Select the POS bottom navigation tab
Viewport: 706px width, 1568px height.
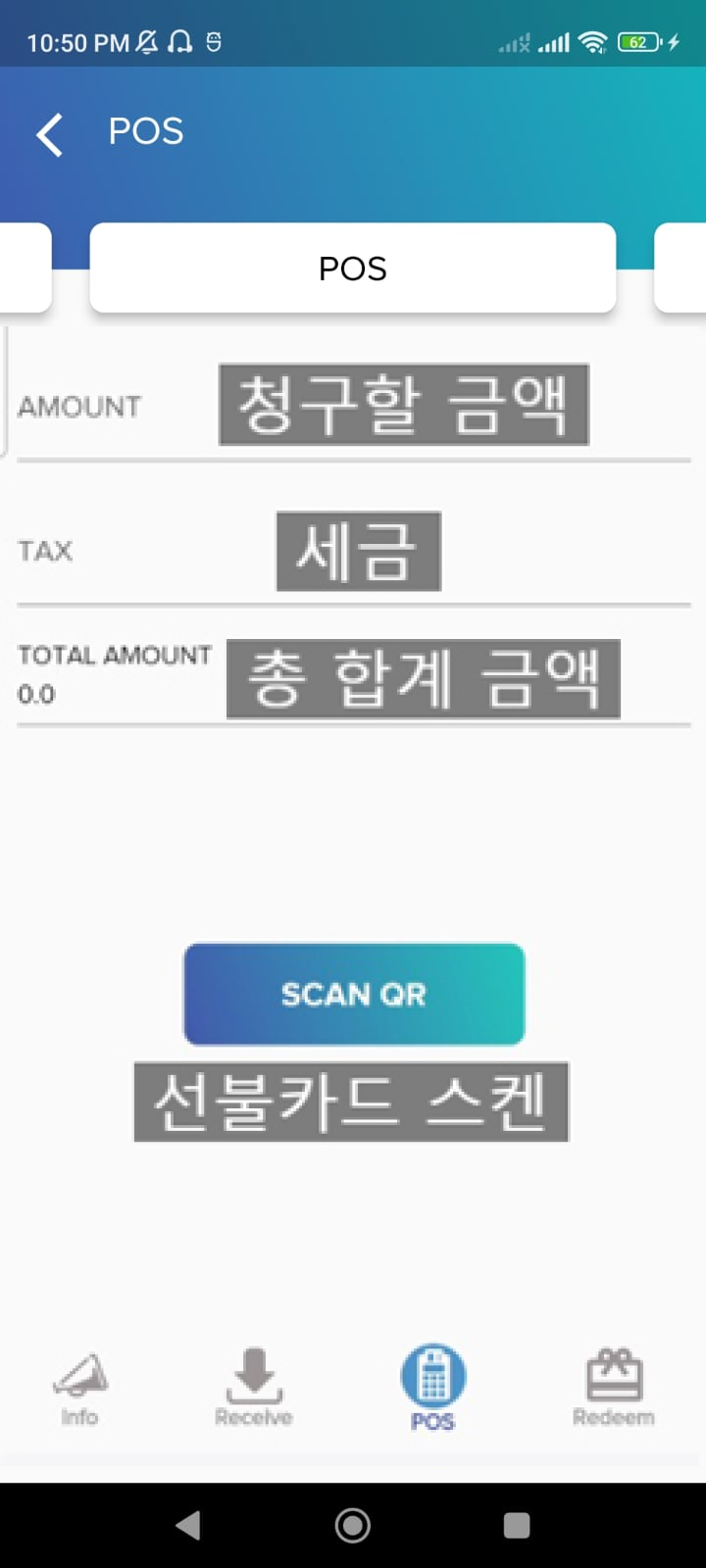click(x=432, y=1388)
